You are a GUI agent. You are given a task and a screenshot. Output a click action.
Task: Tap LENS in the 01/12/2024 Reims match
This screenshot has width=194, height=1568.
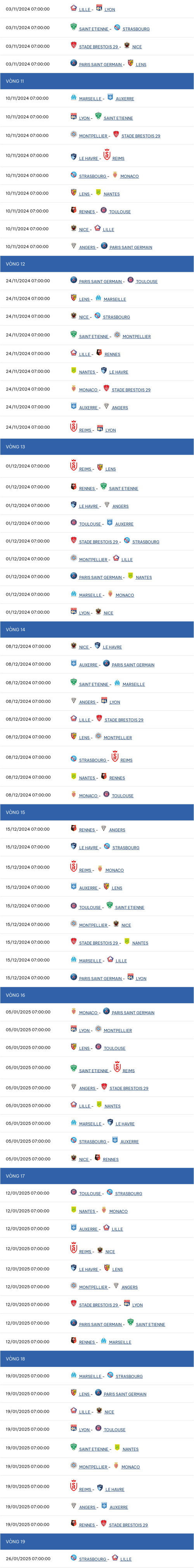tap(110, 469)
